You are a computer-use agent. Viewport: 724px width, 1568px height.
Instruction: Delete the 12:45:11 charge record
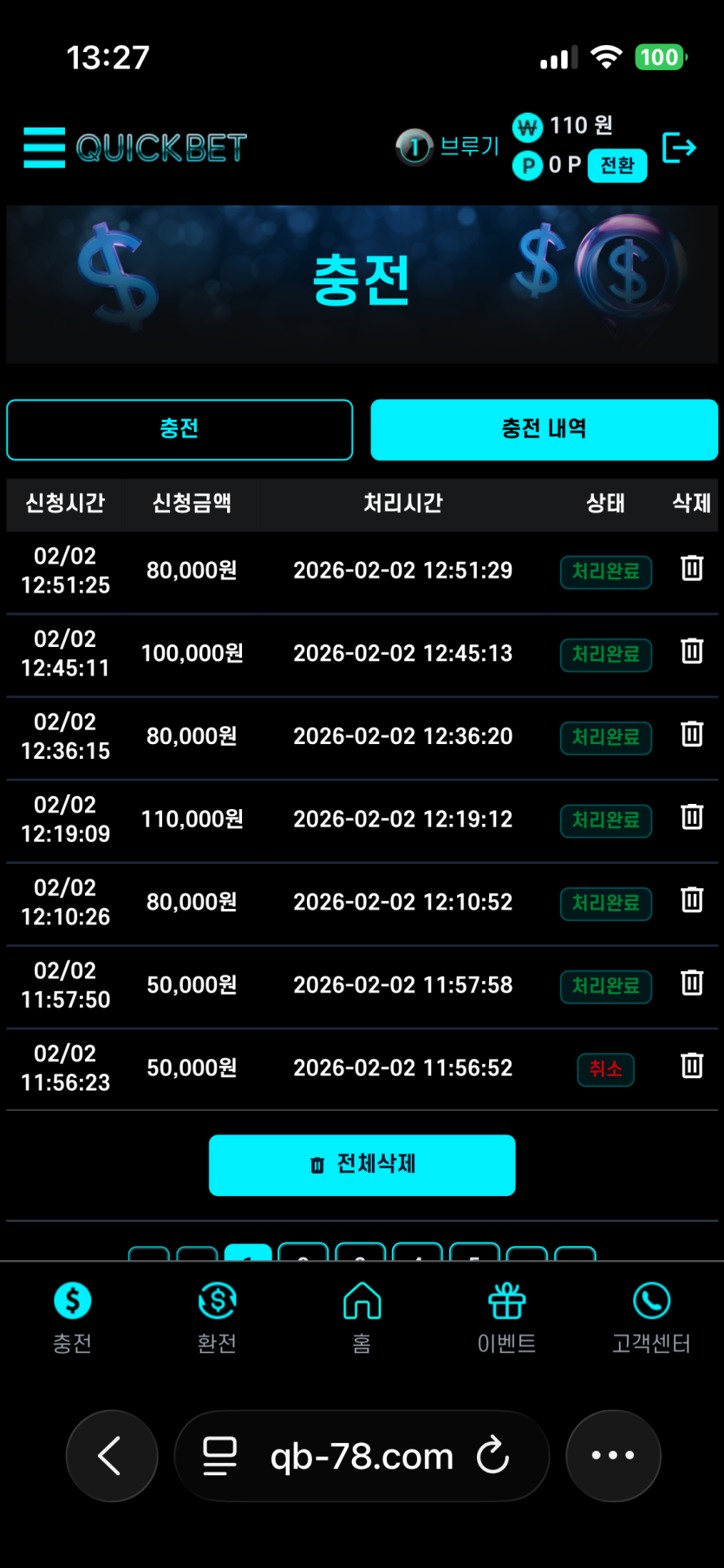click(691, 651)
